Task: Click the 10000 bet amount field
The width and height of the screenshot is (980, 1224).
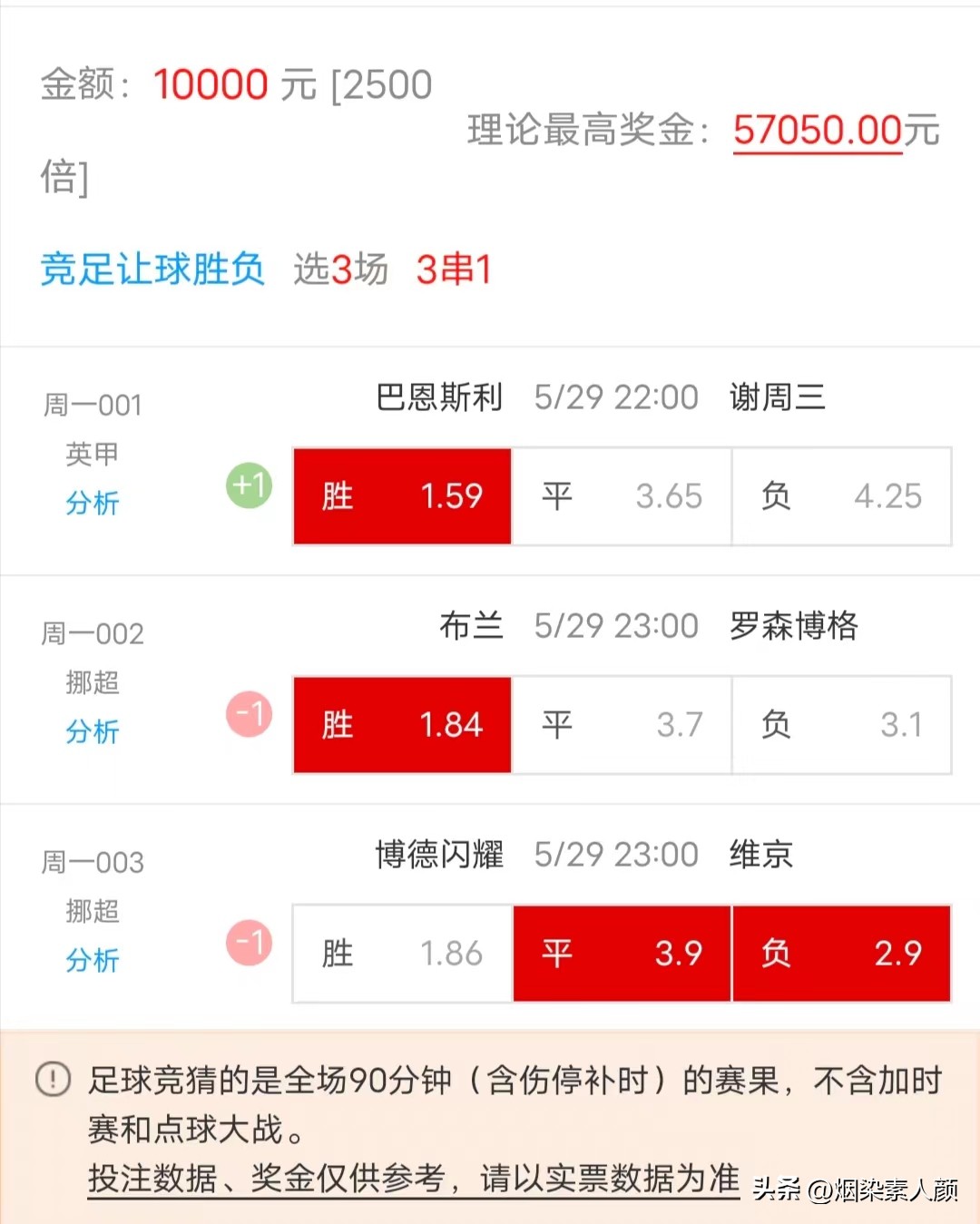Action: (211, 84)
